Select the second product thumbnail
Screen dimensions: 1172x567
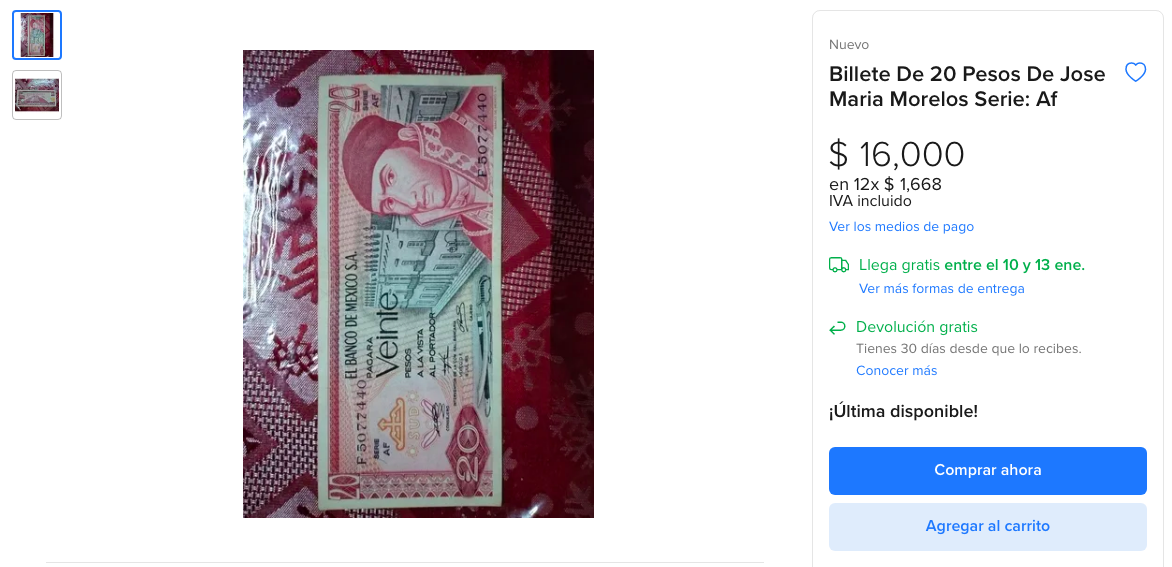pos(37,95)
